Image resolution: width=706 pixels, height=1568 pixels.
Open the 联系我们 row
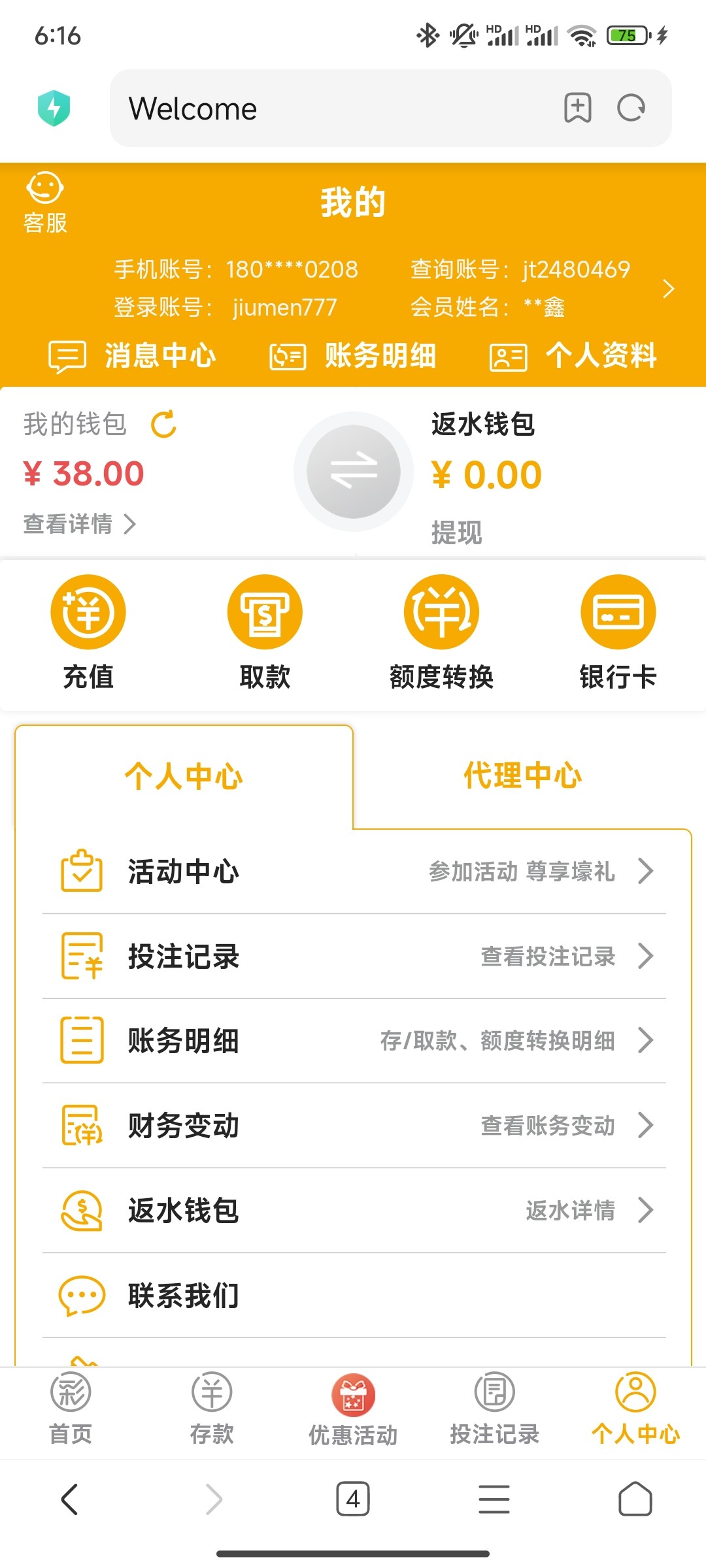[x=354, y=1296]
